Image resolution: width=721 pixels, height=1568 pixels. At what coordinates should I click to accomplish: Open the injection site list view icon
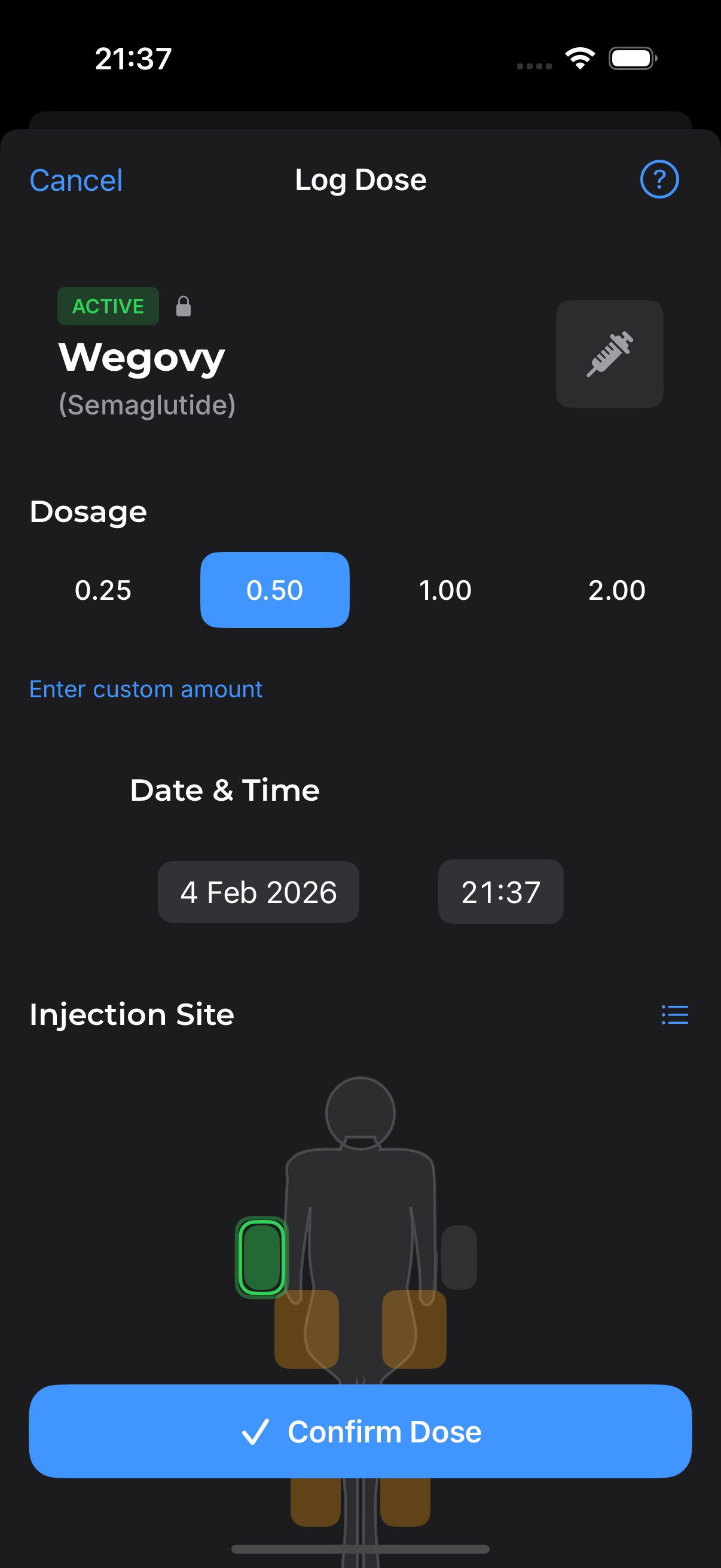tap(674, 1015)
